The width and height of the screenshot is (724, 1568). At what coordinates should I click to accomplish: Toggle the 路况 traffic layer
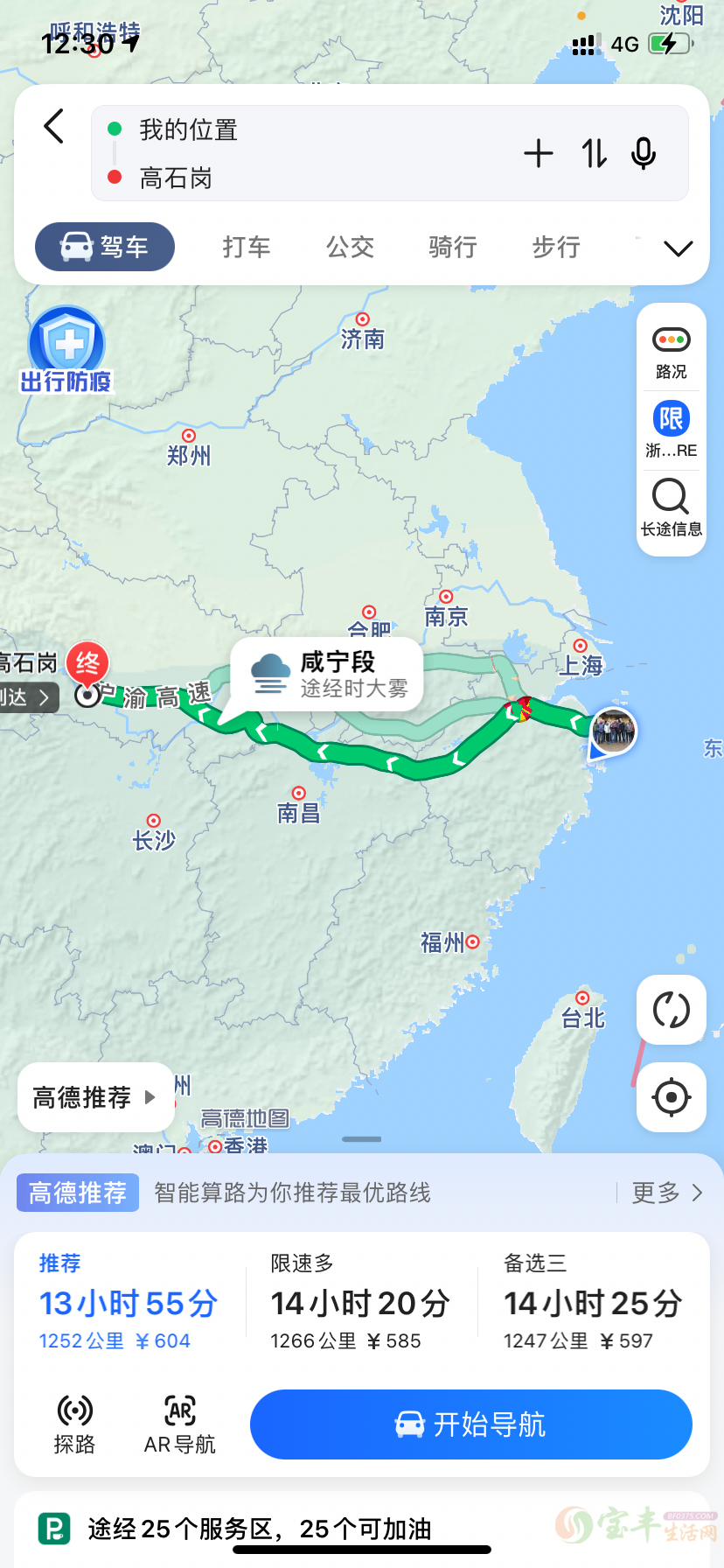672,352
